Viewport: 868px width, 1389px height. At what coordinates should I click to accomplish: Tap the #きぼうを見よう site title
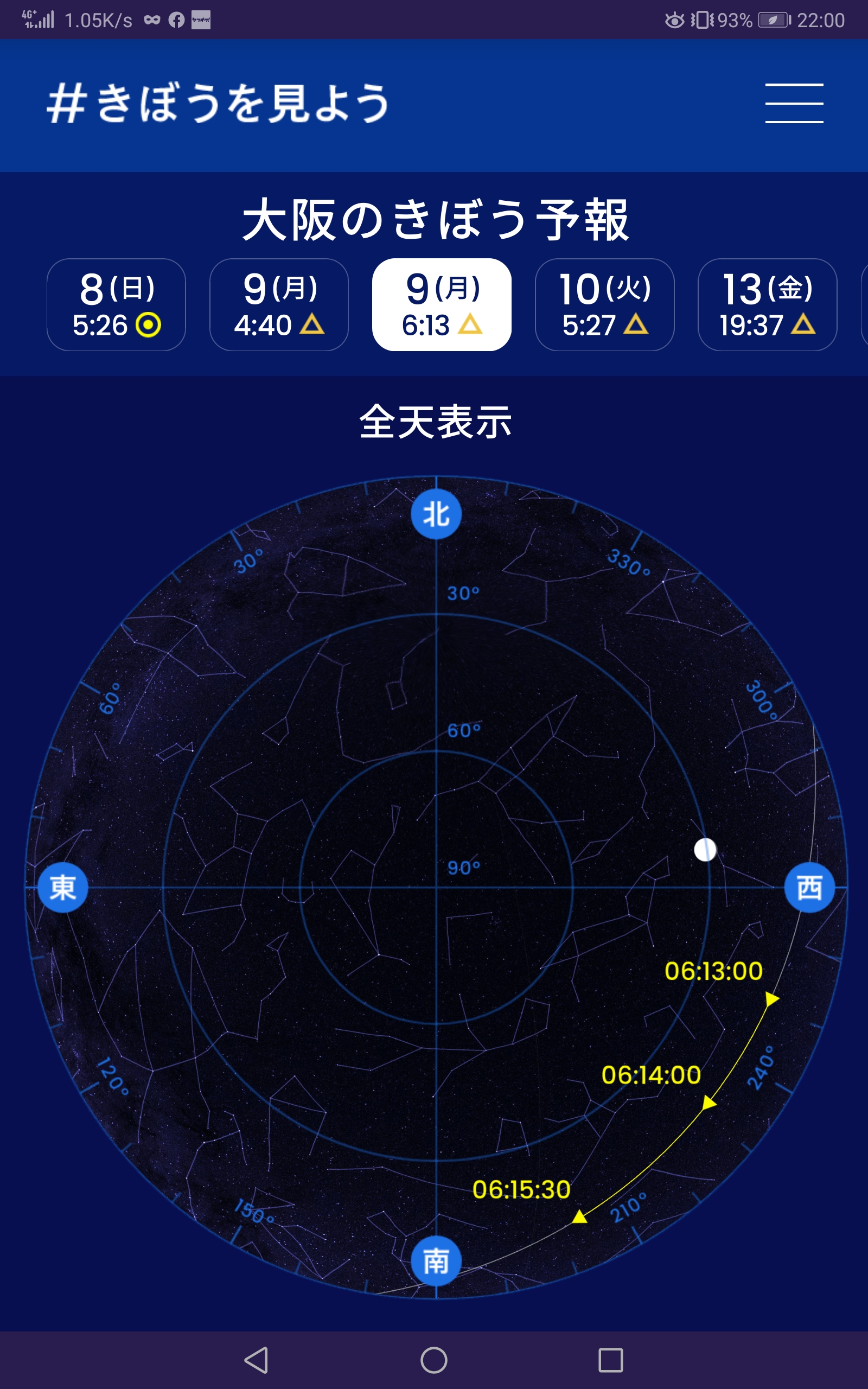pos(218,103)
